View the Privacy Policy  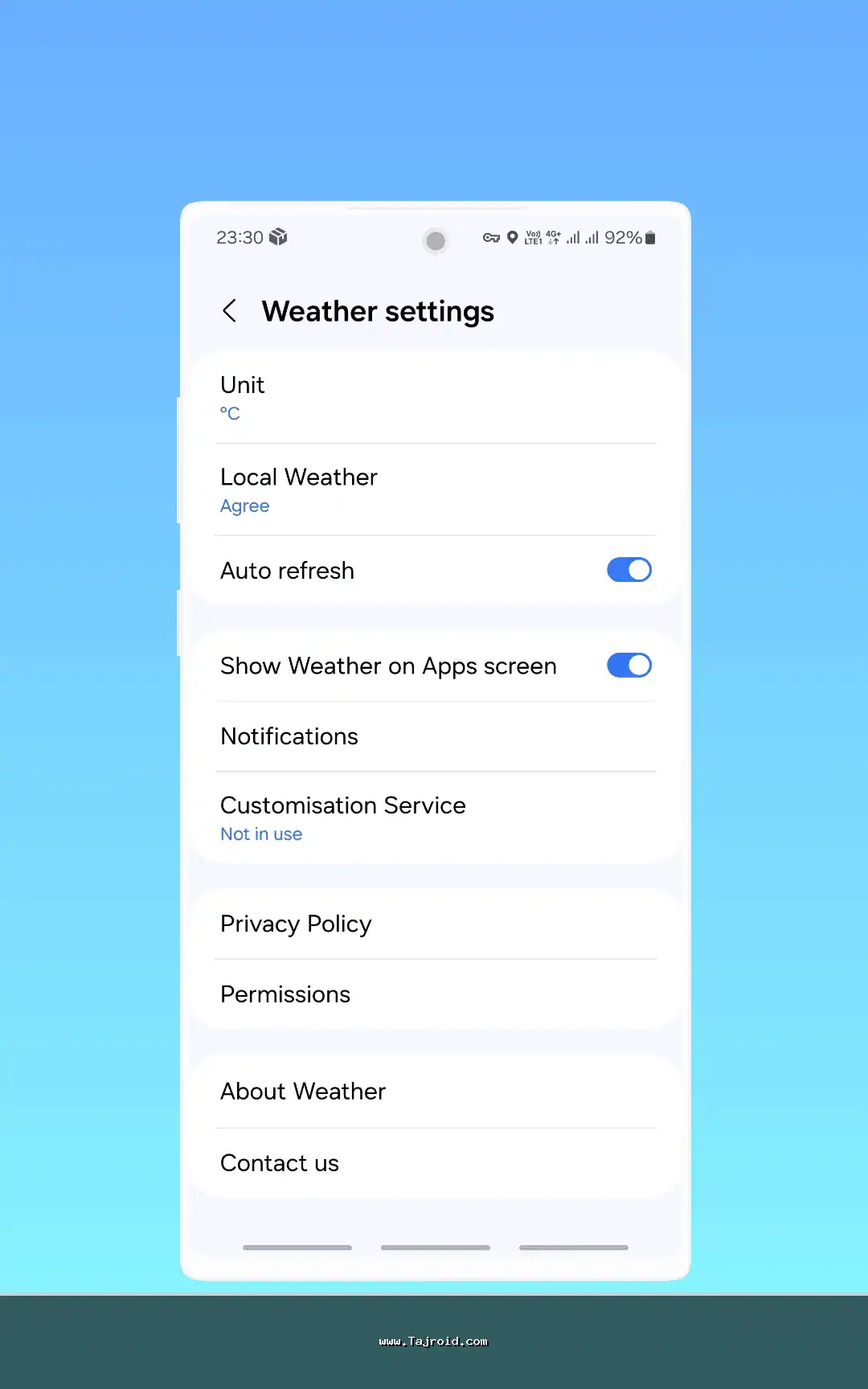(434, 924)
